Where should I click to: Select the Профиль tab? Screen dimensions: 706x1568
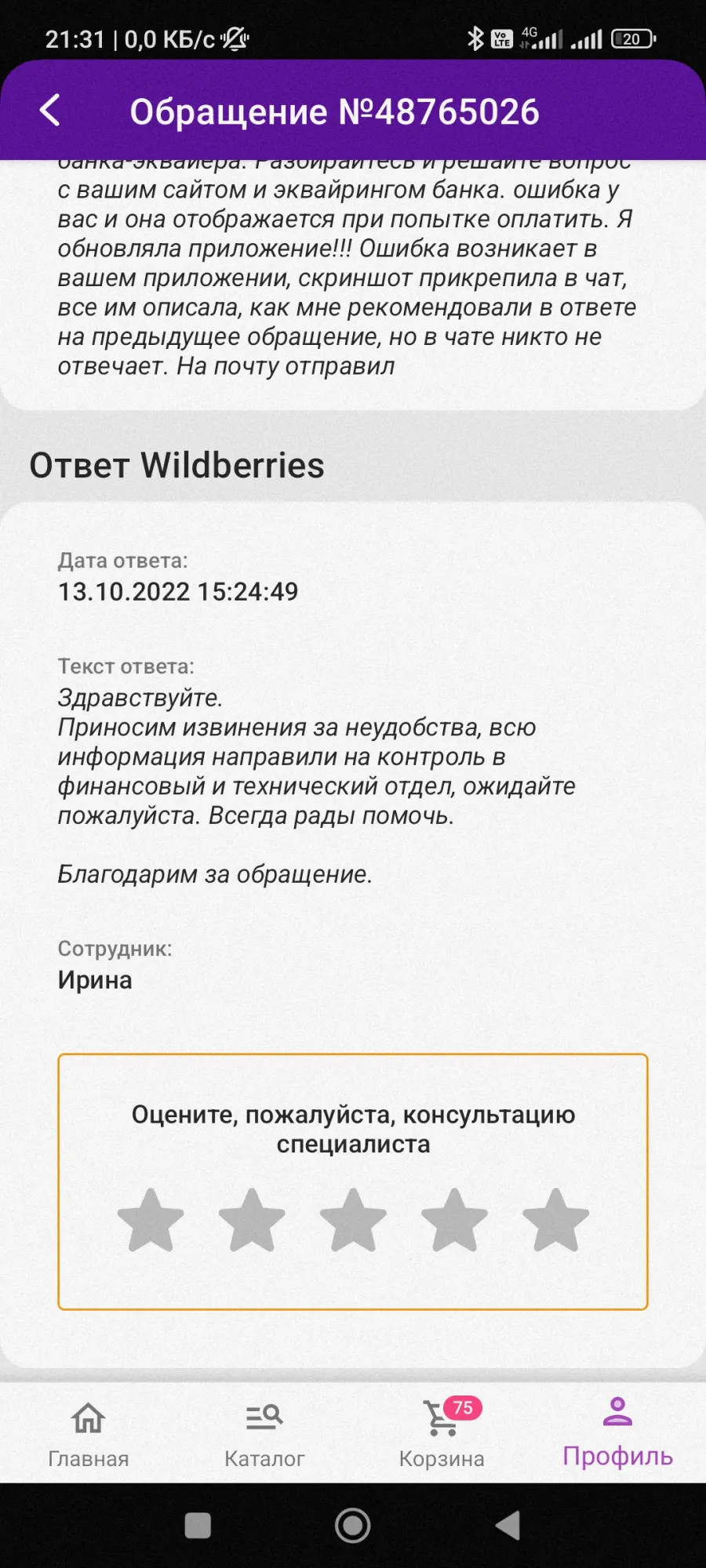(617, 1432)
